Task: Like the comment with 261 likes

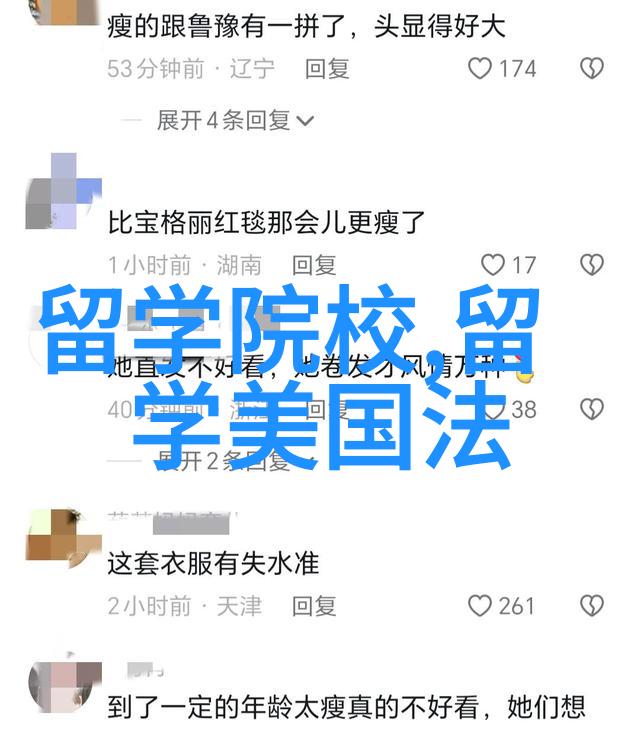Action: pyautogui.click(x=481, y=606)
